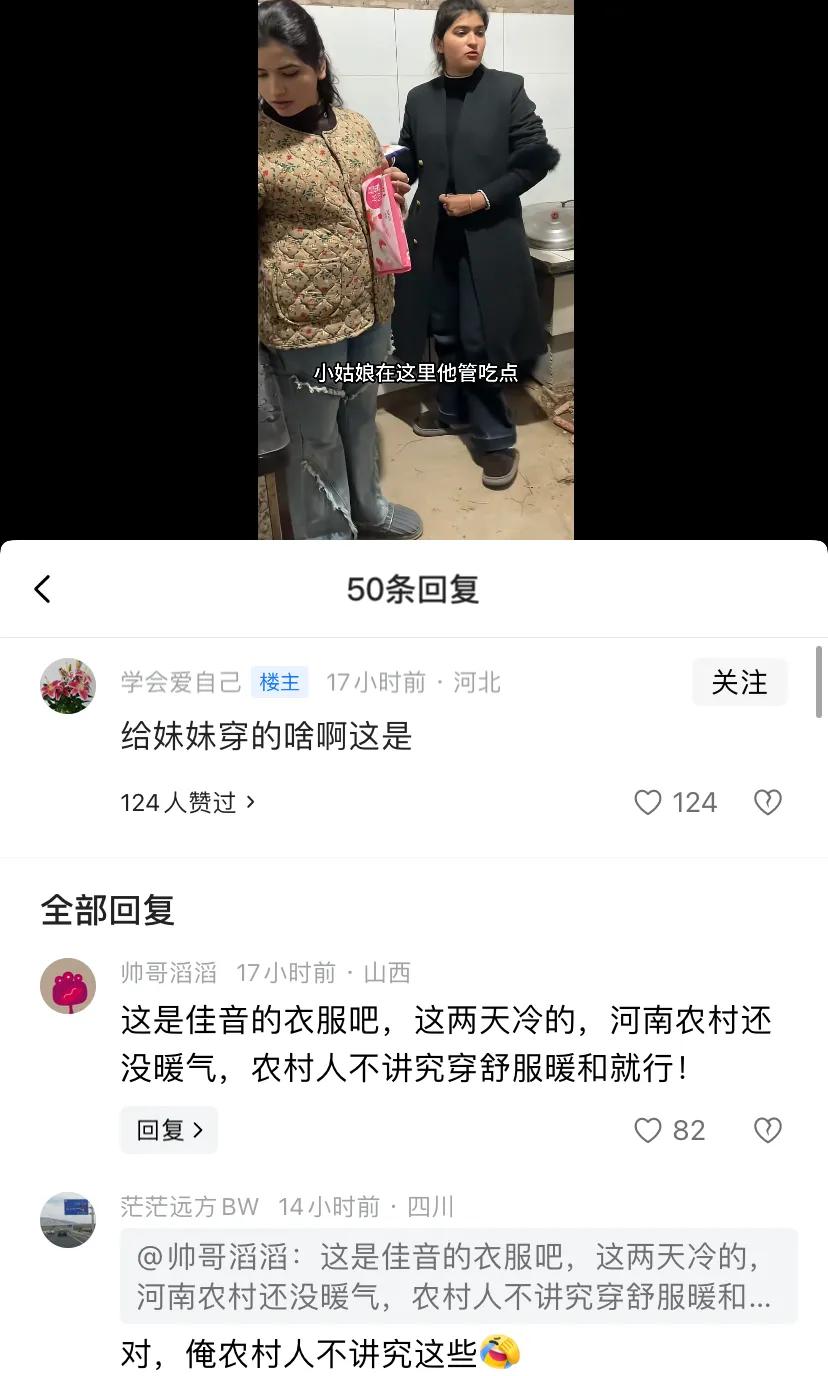Open the 50条回复 title bar

pos(414,589)
